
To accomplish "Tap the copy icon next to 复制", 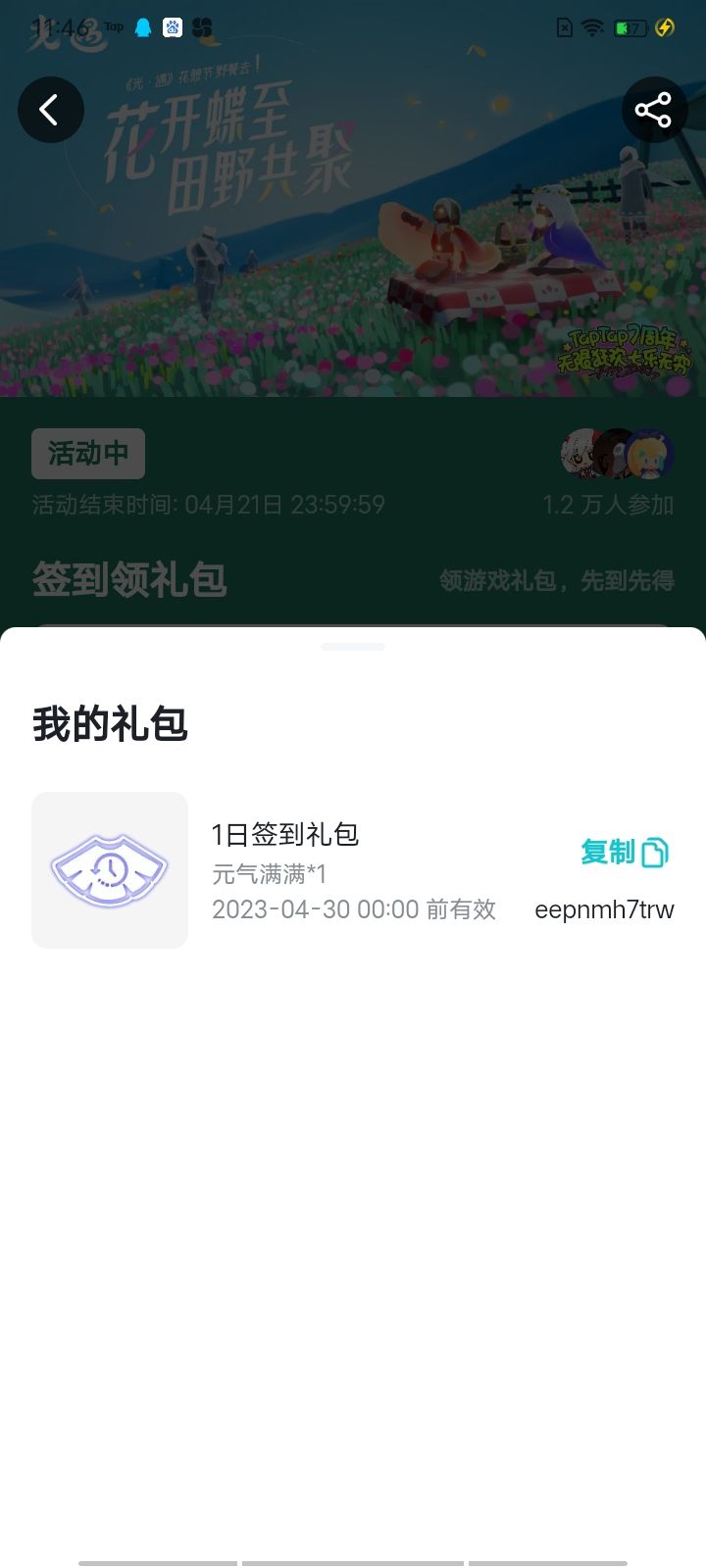I will click(x=655, y=853).
